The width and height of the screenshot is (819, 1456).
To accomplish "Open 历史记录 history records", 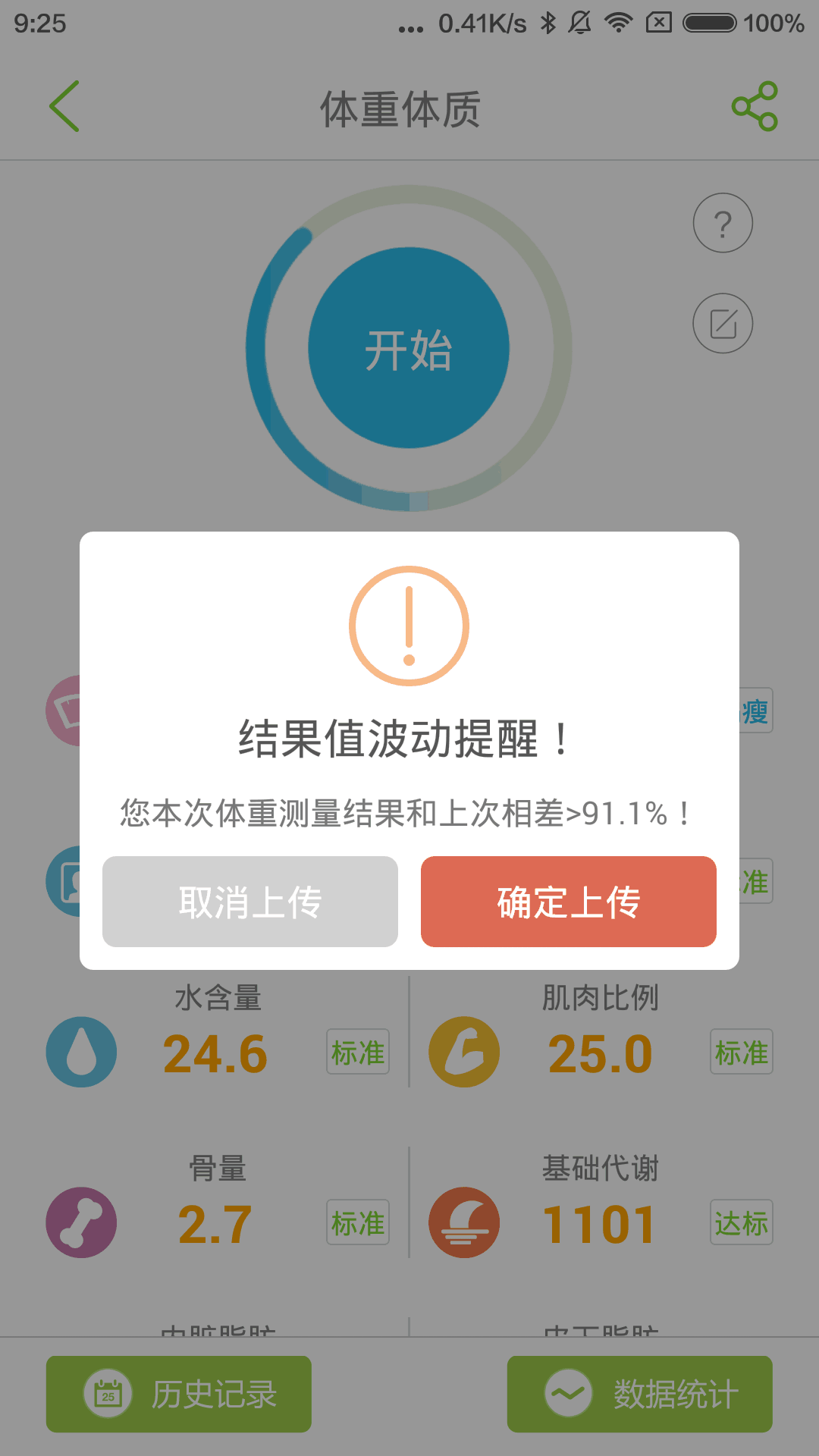I will (x=179, y=1394).
